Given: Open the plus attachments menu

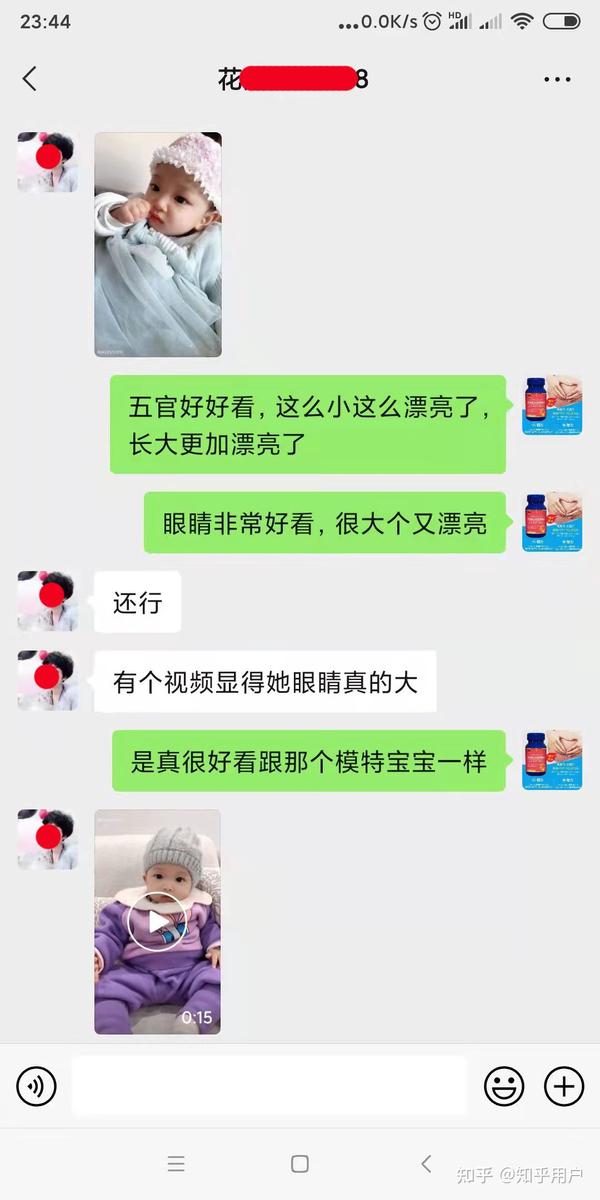Looking at the screenshot, I should [x=564, y=1086].
